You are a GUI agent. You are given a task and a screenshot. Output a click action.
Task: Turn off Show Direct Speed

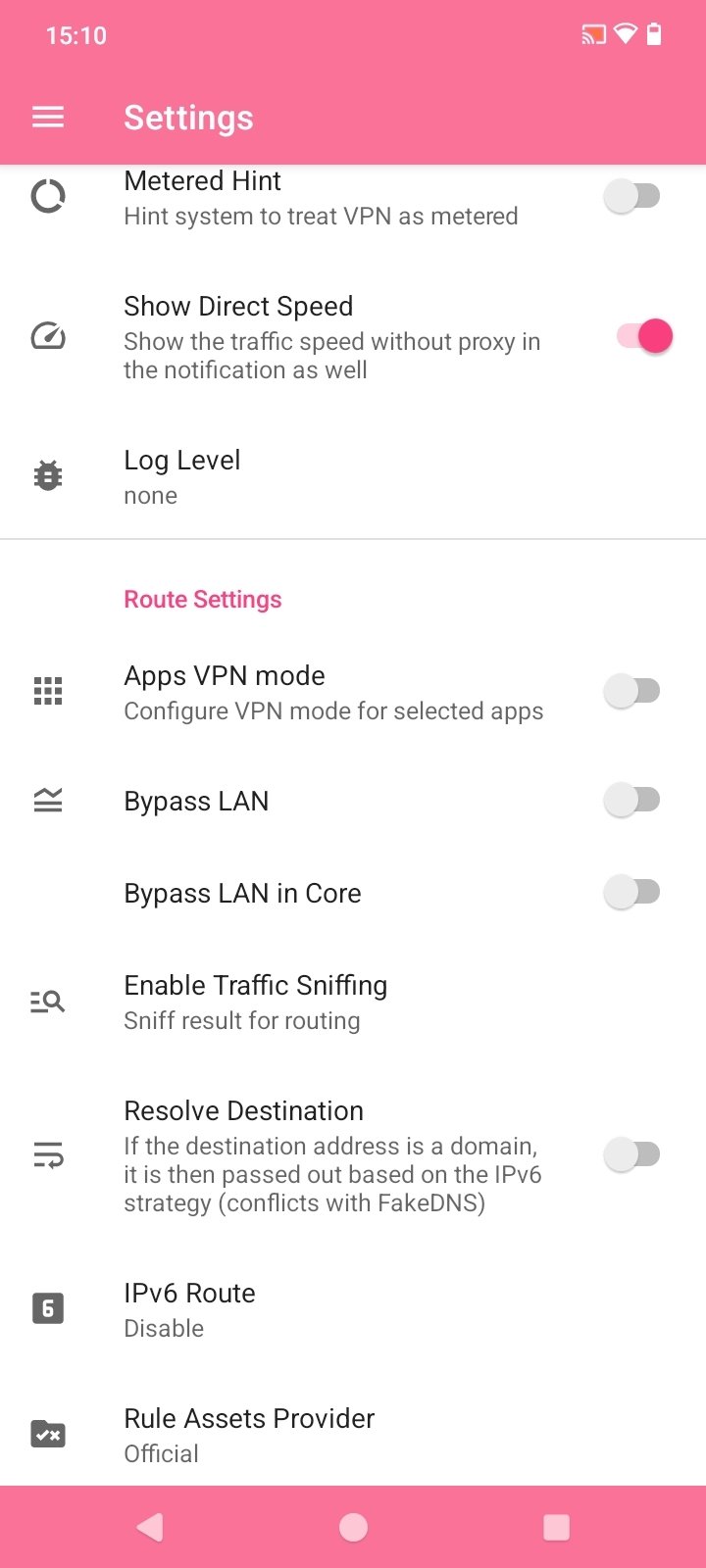[x=644, y=336]
